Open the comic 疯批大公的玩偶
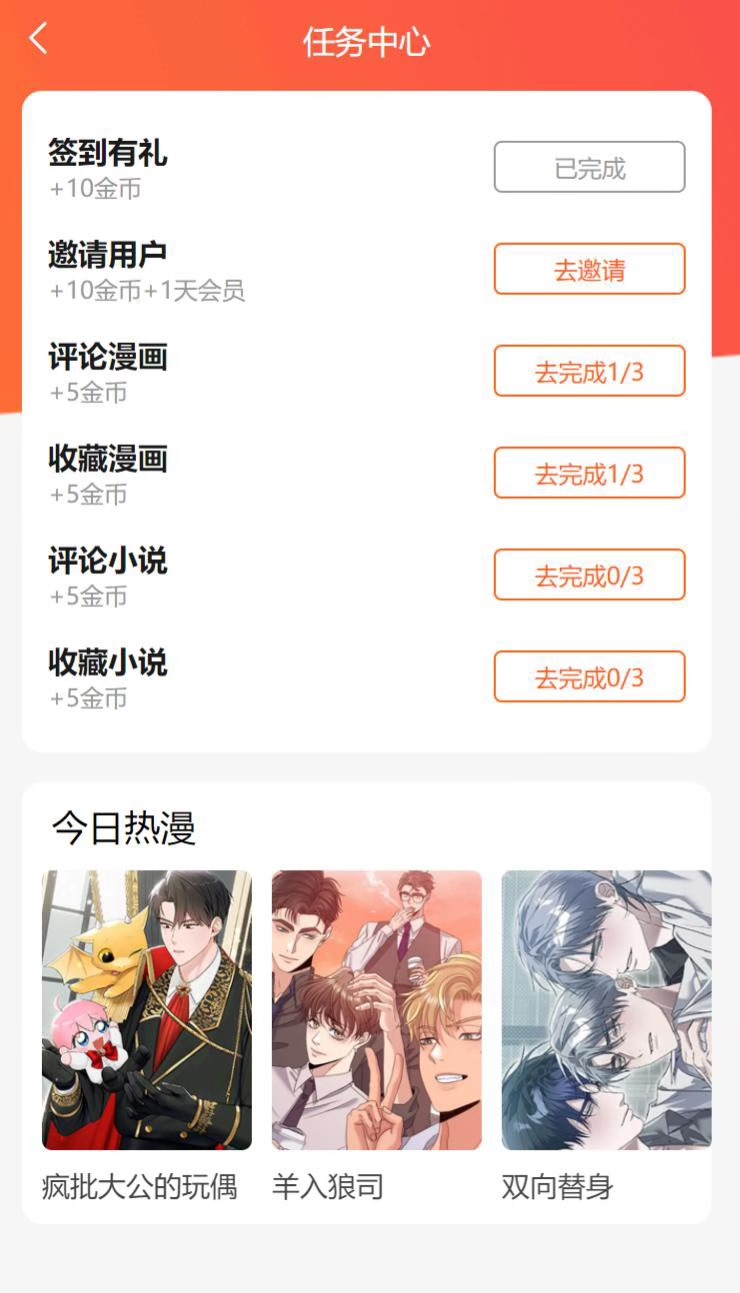 (x=147, y=1010)
